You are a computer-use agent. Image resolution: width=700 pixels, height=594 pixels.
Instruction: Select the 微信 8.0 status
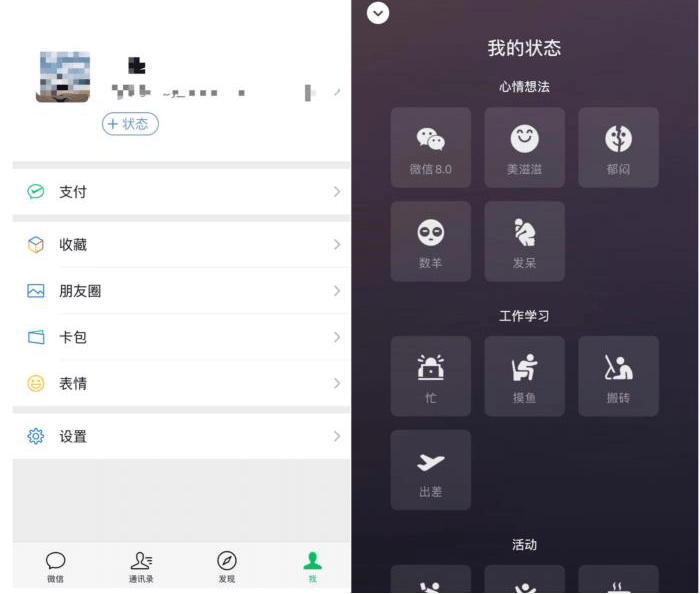[x=430, y=147]
